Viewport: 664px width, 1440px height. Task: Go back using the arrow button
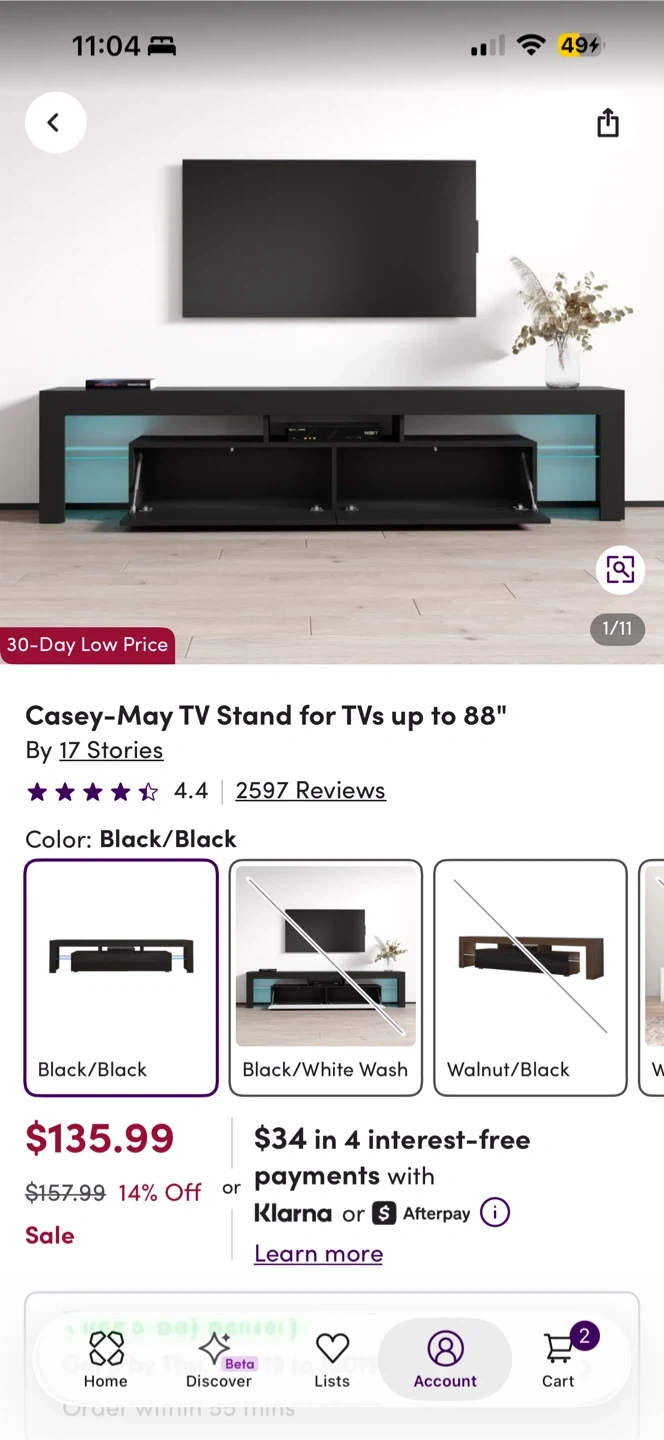click(x=55, y=122)
